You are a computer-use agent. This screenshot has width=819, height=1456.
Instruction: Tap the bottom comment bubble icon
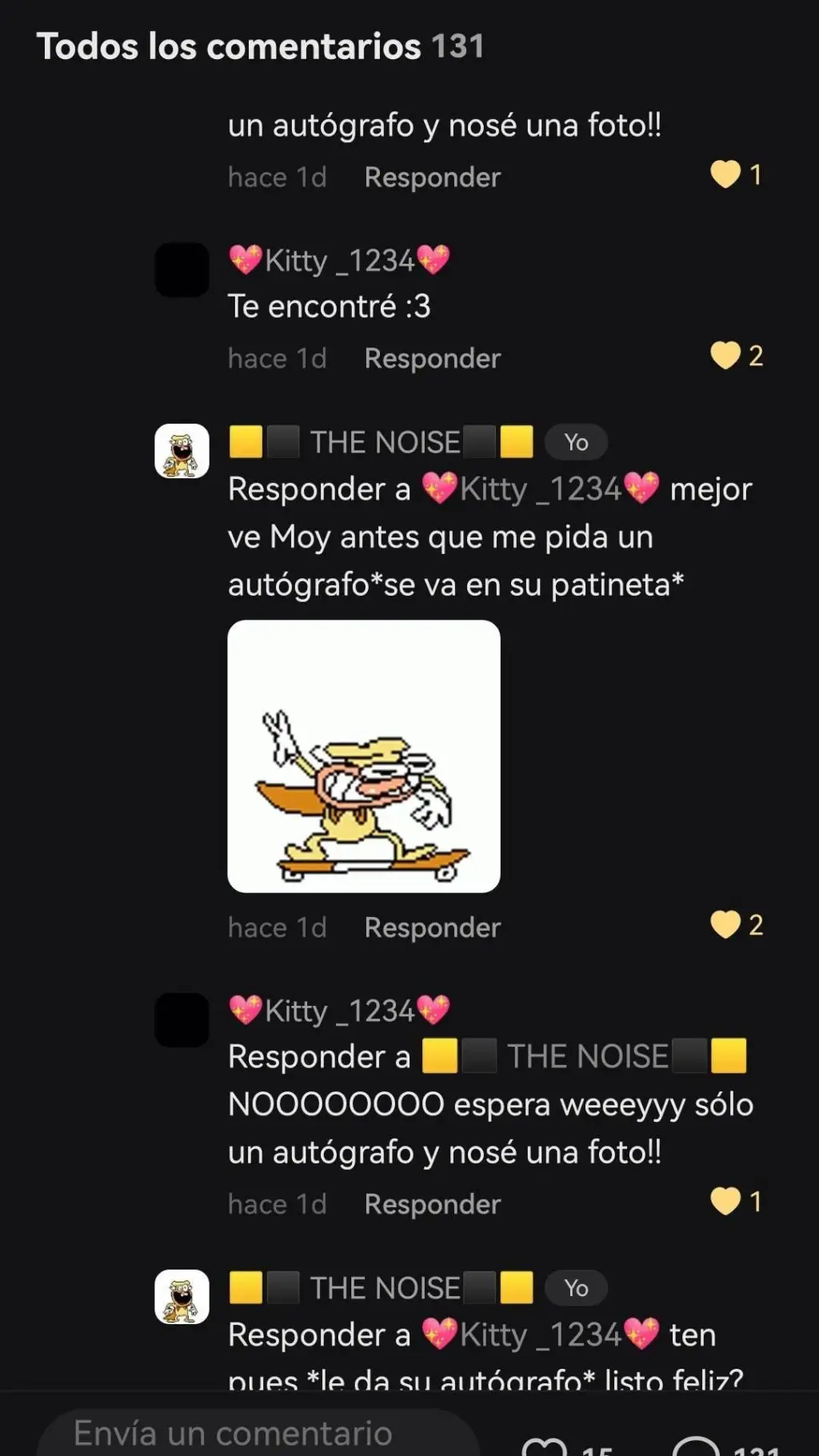coord(696,1446)
